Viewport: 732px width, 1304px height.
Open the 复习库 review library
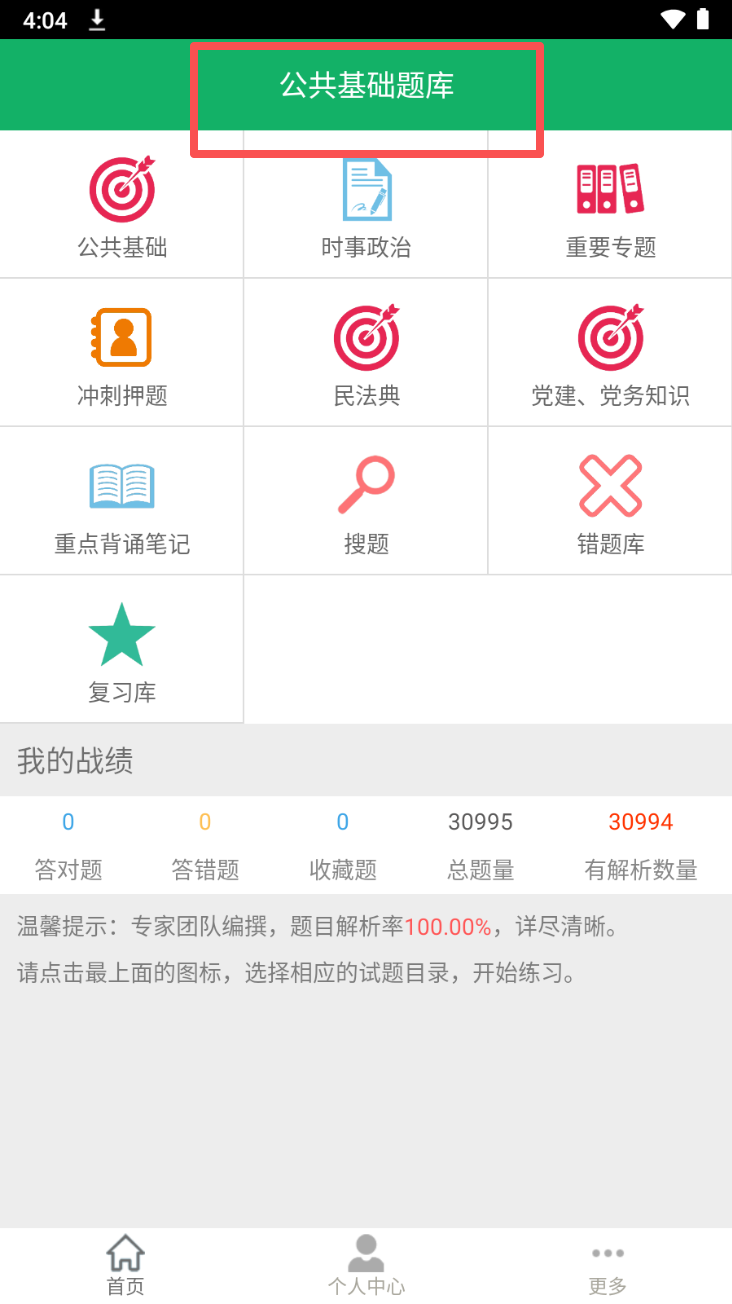click(122, 649)
